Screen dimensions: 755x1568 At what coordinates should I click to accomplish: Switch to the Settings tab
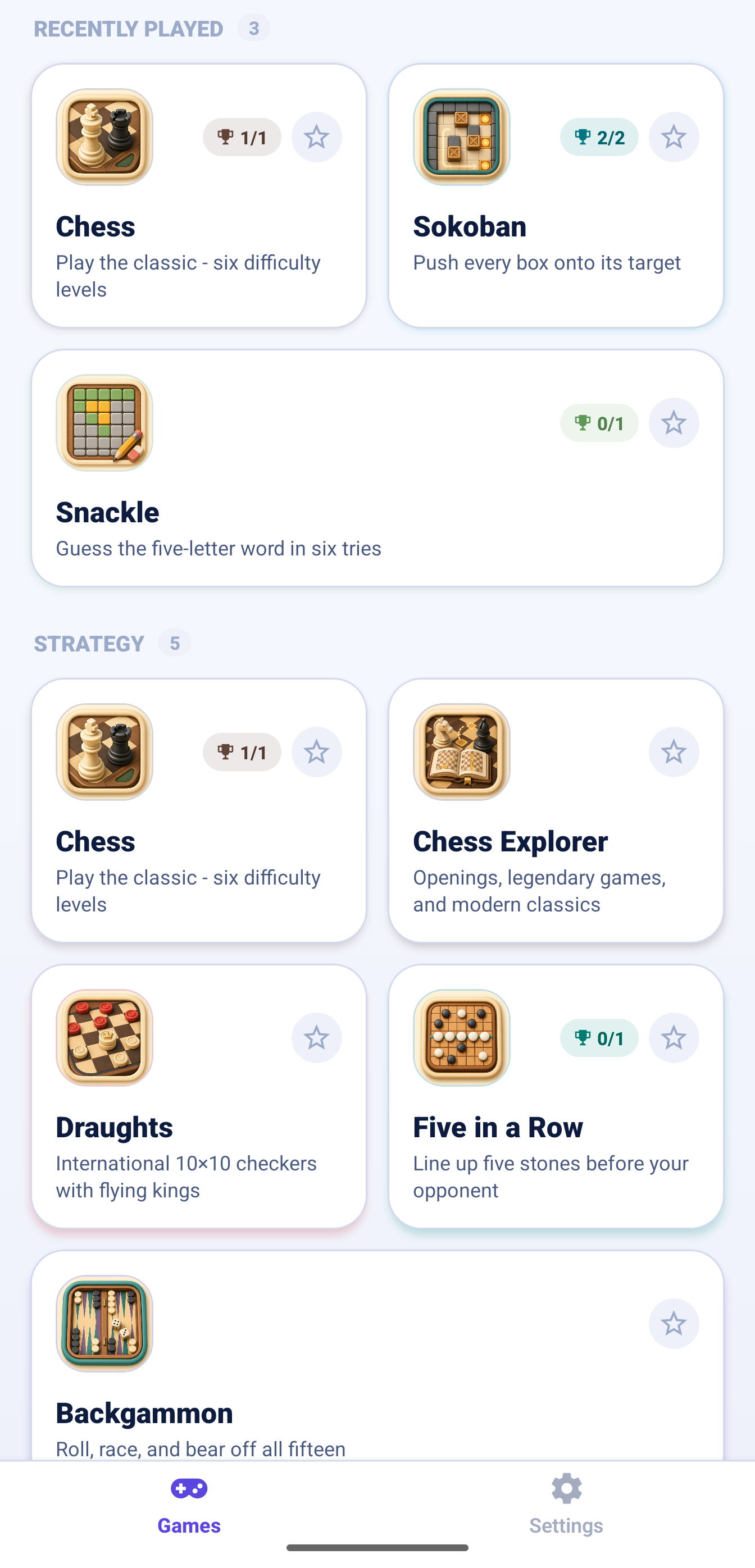click(x=566, y=1504)
